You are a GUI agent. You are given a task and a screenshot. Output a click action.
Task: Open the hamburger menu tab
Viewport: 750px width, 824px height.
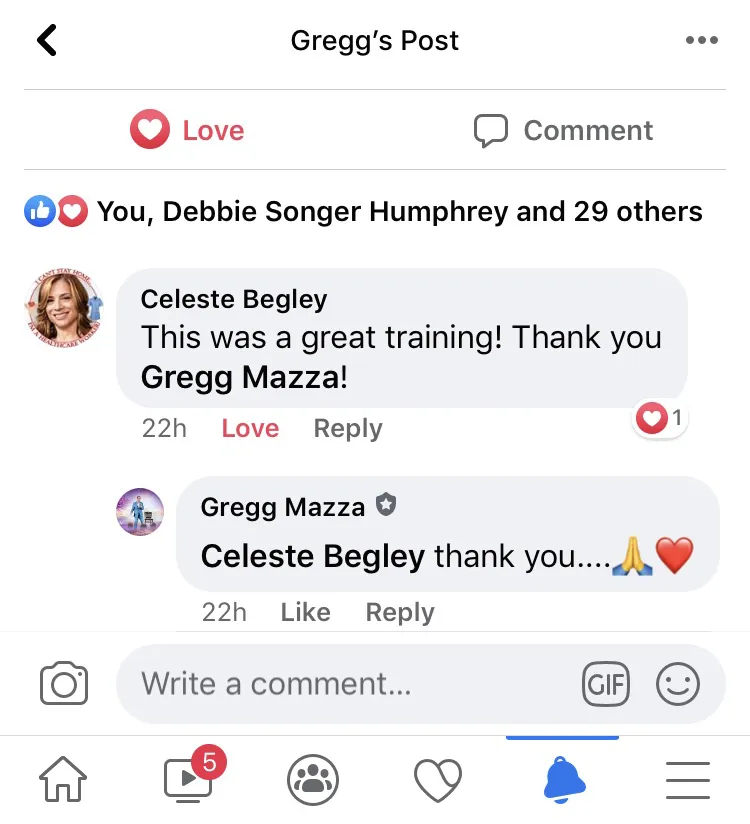[x=687, y=780]
